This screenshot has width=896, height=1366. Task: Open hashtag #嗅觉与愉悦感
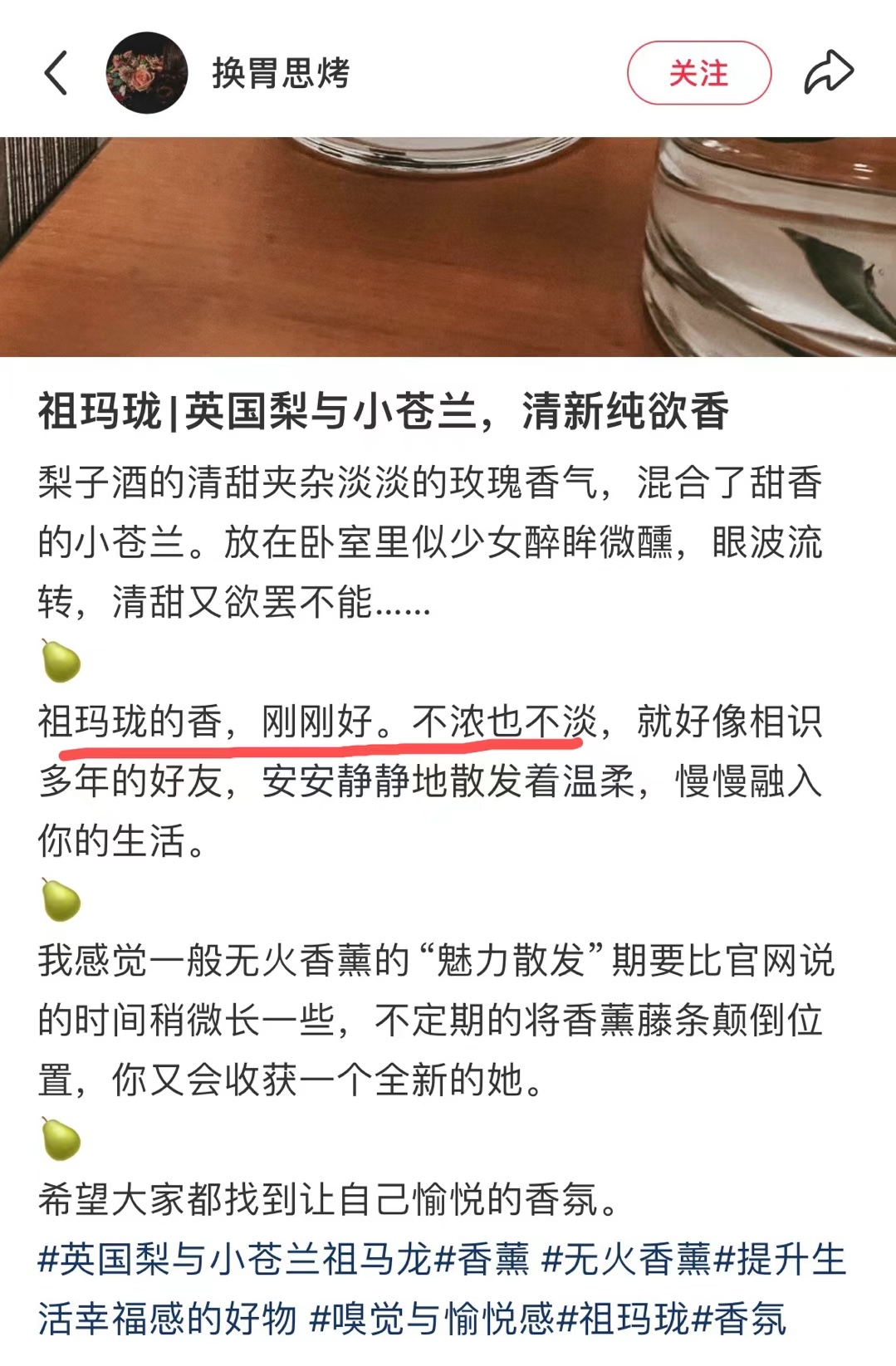pyautogui.click(x=432, y=1319)
